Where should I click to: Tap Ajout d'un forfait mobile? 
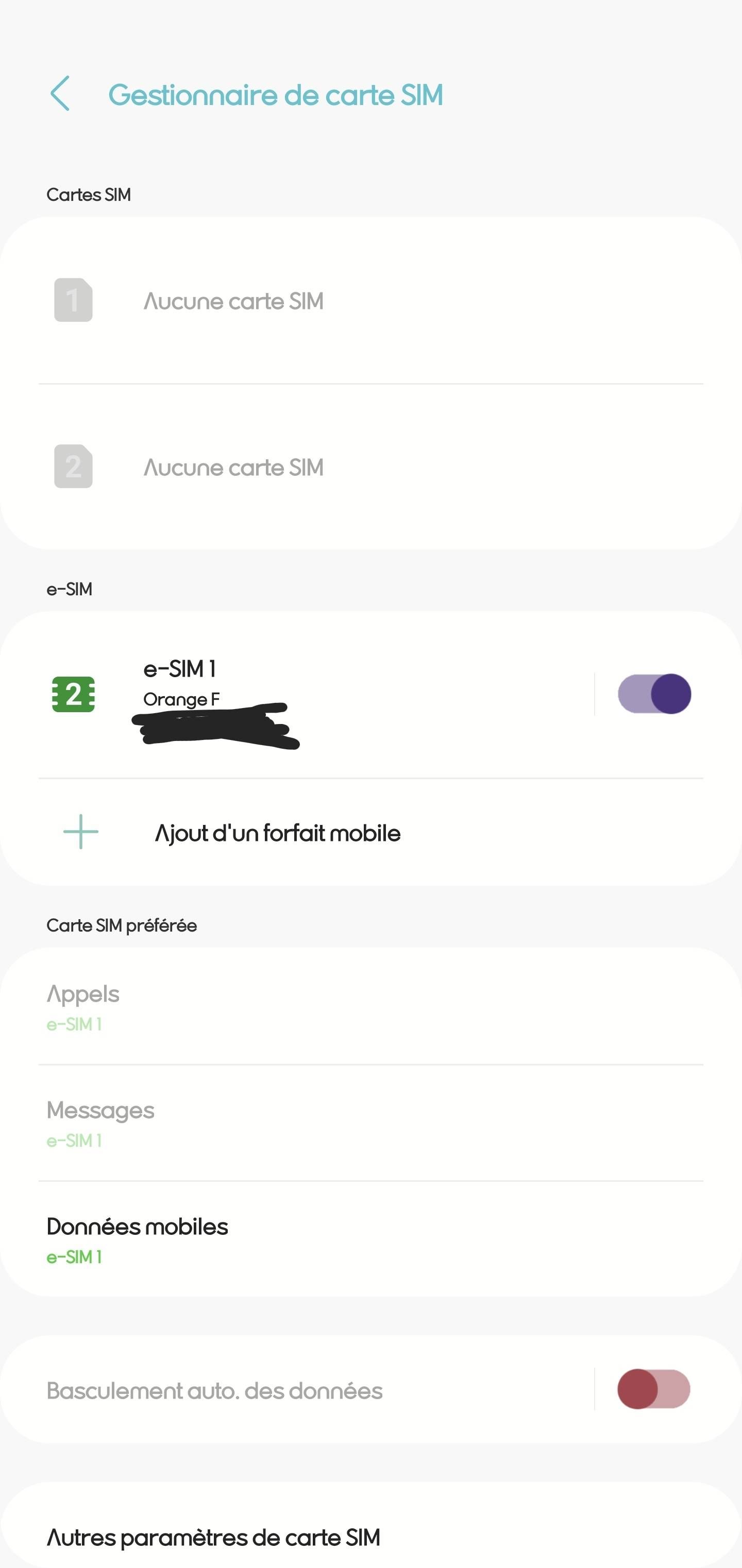pos(277,833)
